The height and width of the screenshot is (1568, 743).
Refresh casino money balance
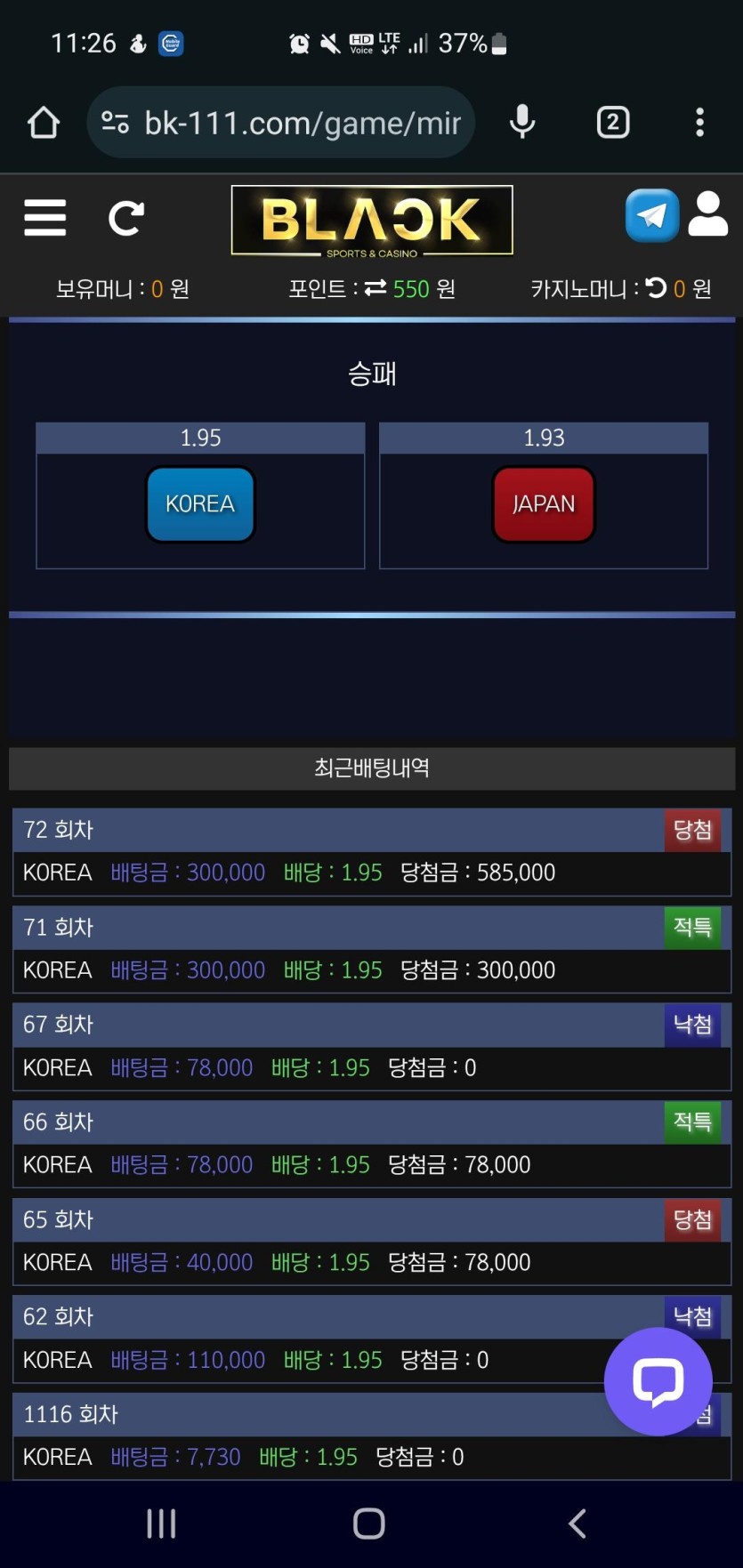(656, 288)
